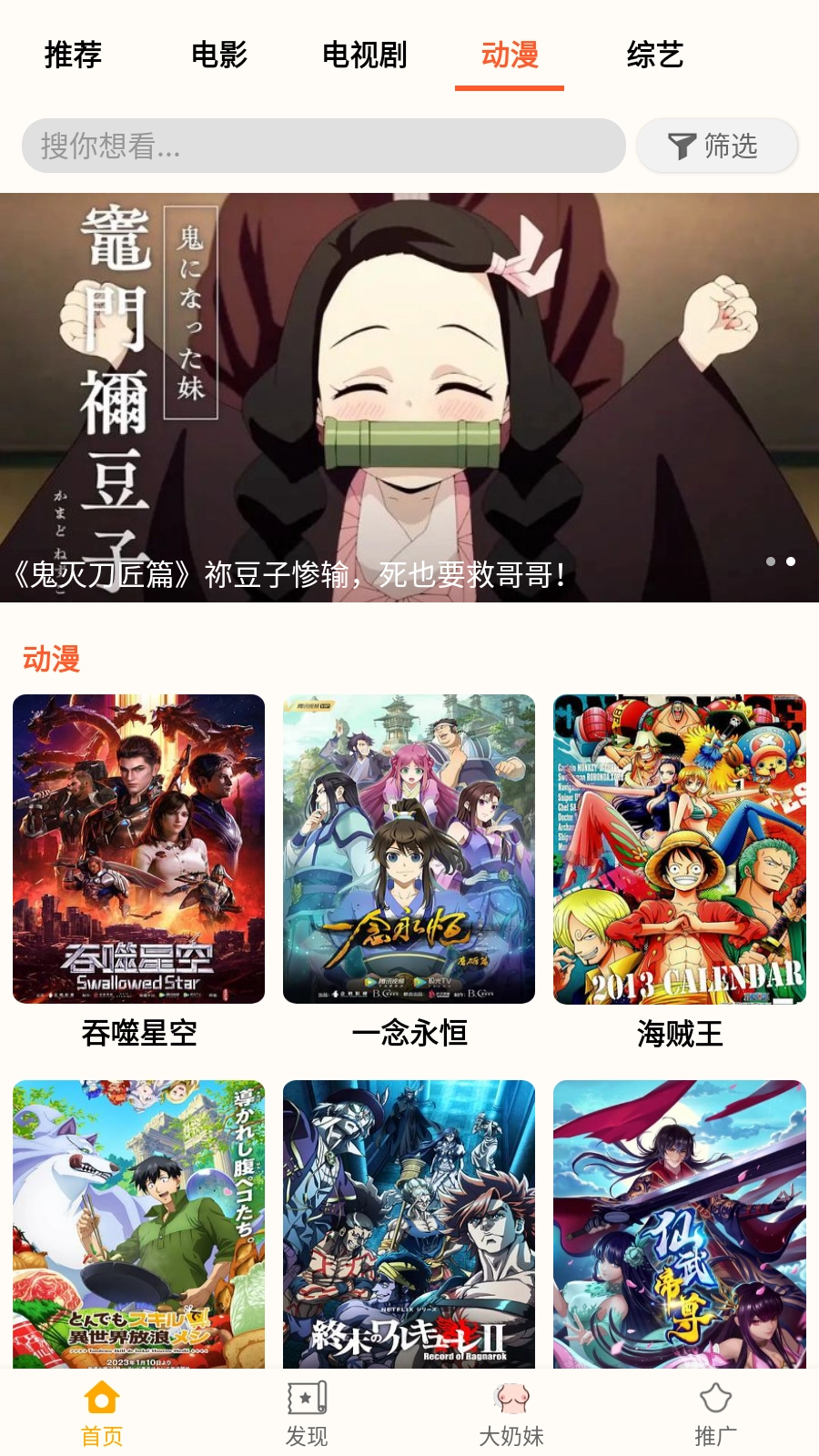Switch to the 电影 tab
The image size is (819, 1456).
point(218,56)
